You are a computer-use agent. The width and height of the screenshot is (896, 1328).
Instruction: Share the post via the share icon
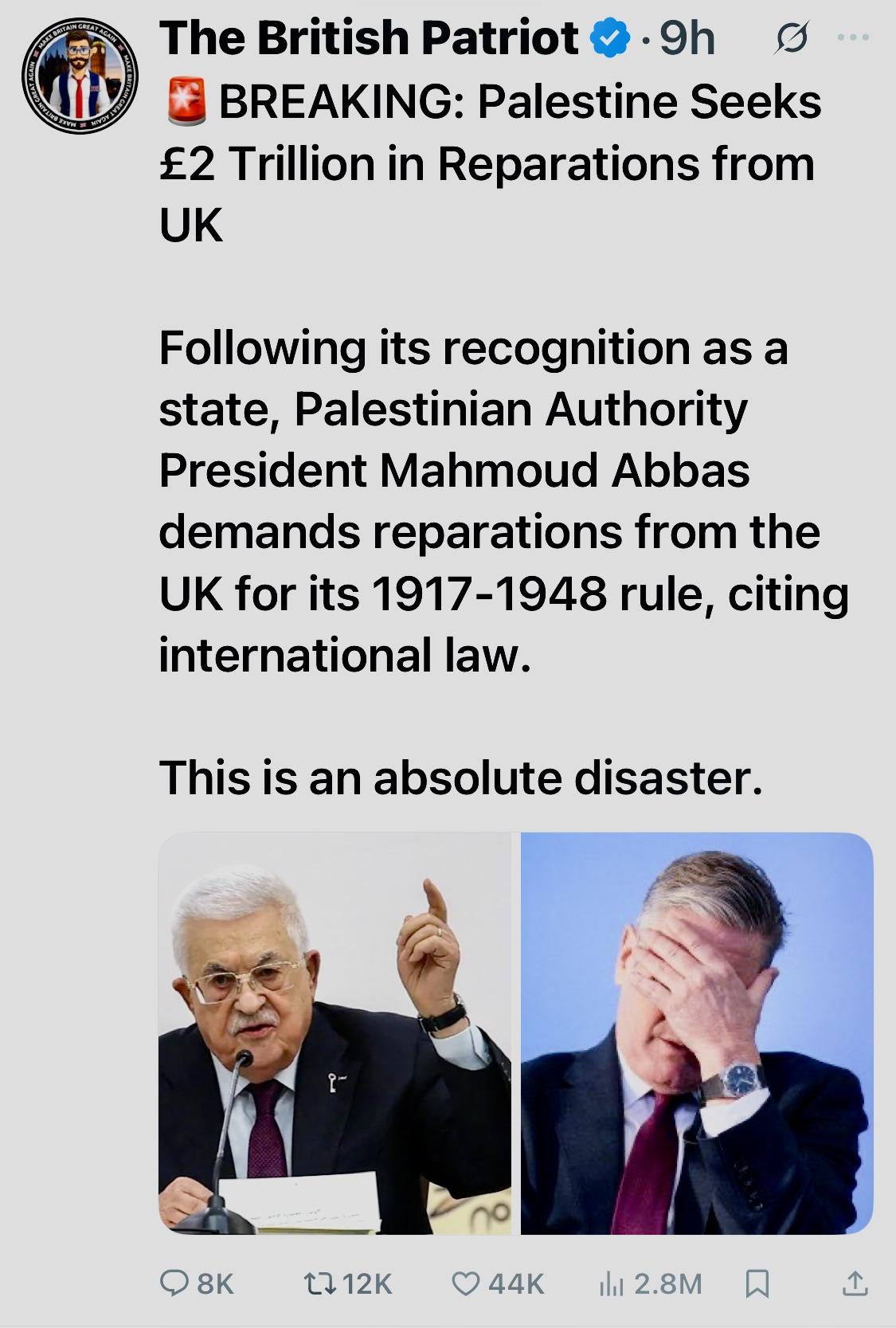pos(855,1283)
